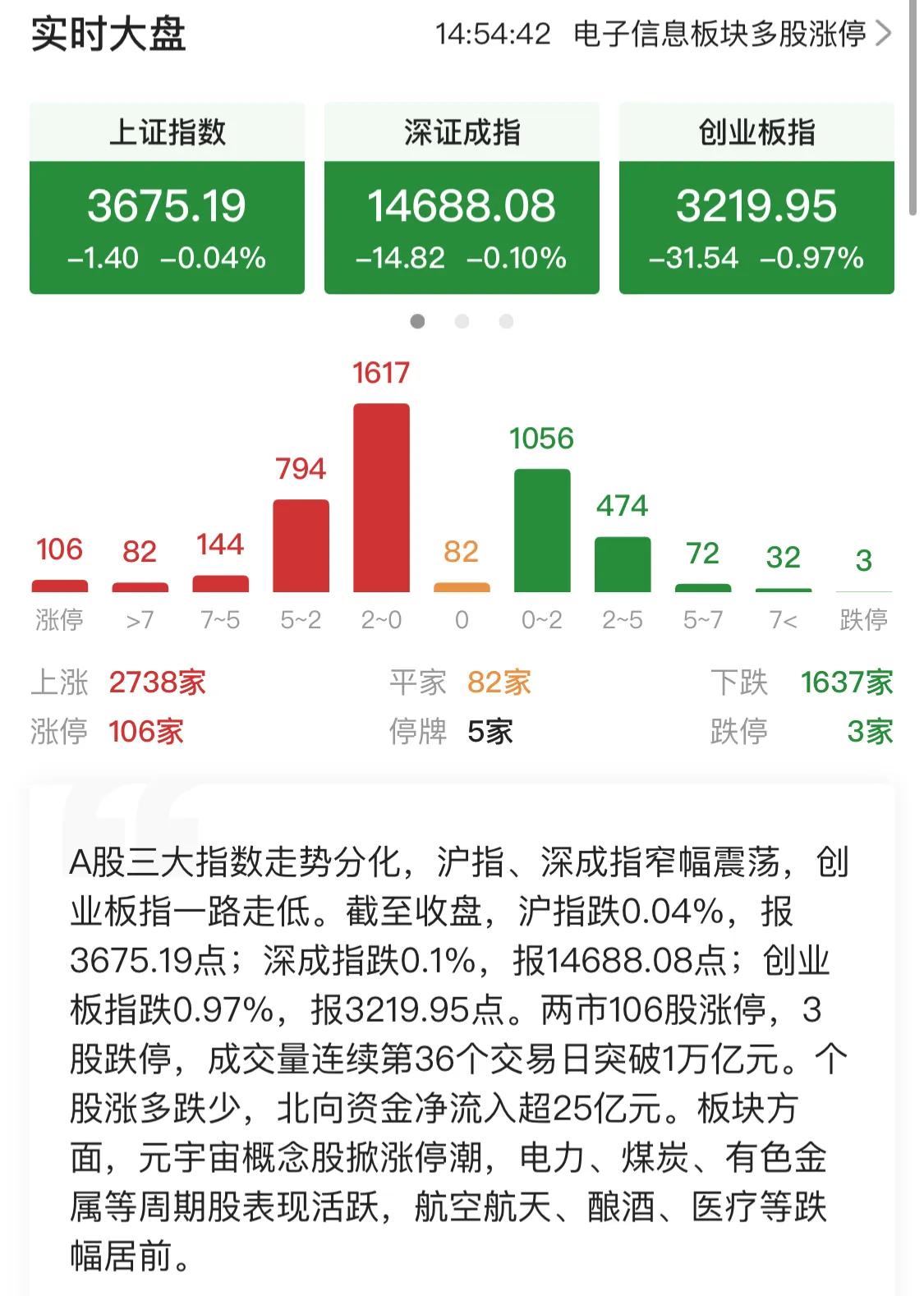Jump to the third index page dot
The width and height of the screenshot is (924, 1296).
pos(506,321)
